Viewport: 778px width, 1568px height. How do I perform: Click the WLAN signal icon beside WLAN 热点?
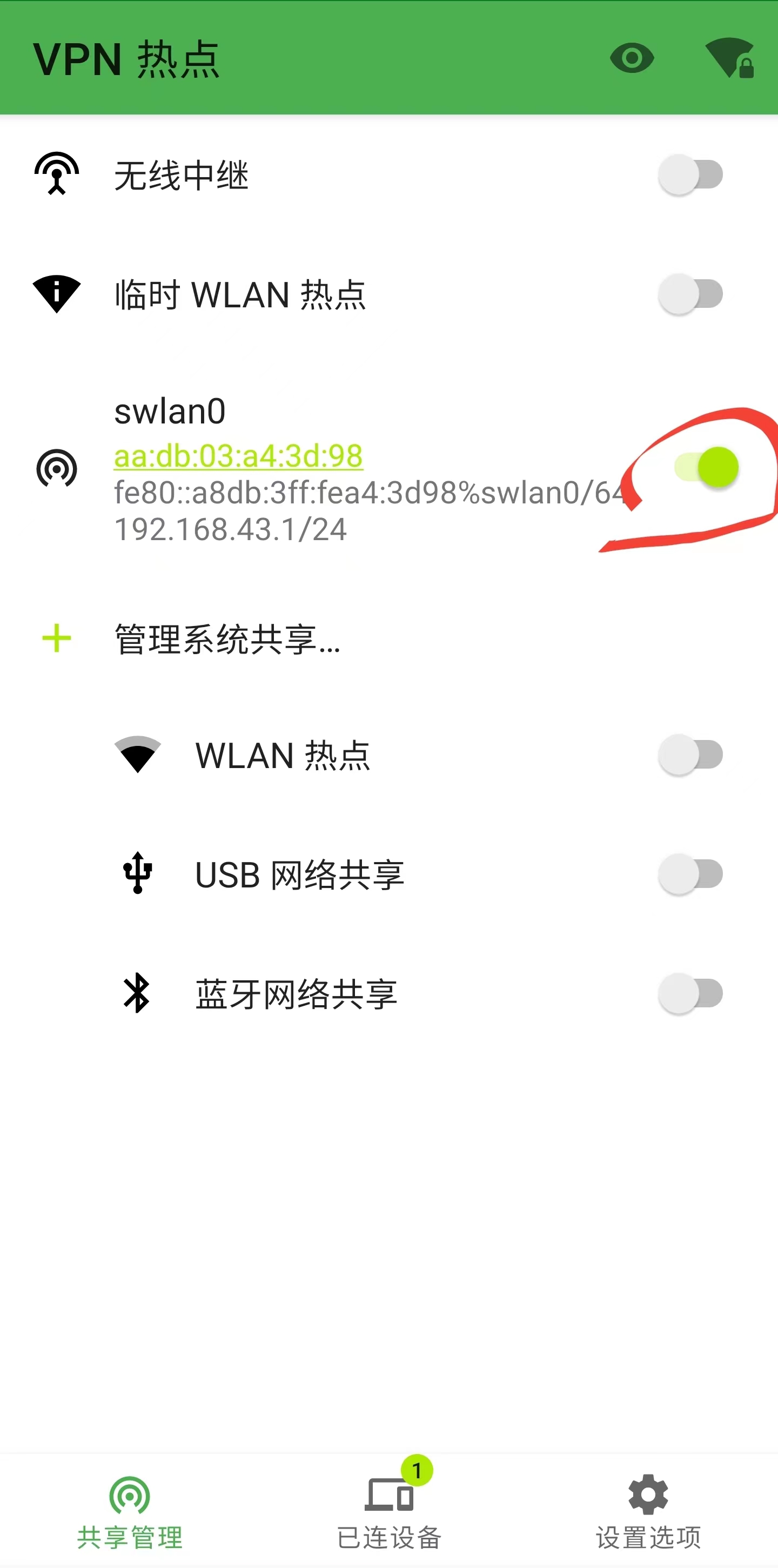(138, 755)
